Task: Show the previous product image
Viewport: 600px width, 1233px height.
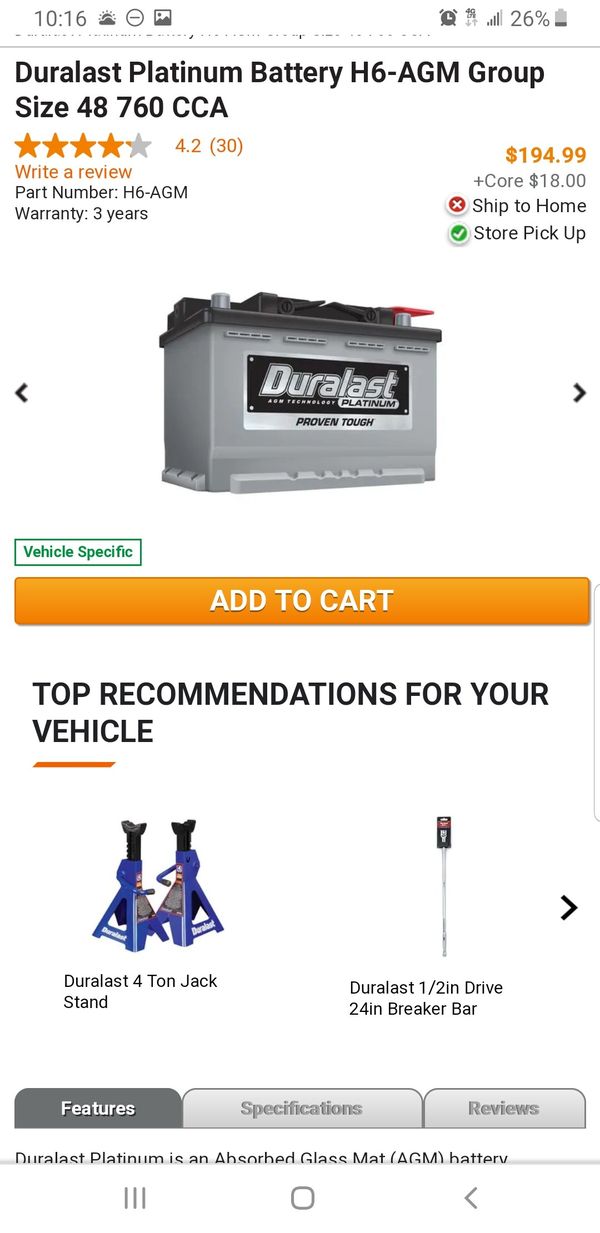Action: (x=22, y=393)
